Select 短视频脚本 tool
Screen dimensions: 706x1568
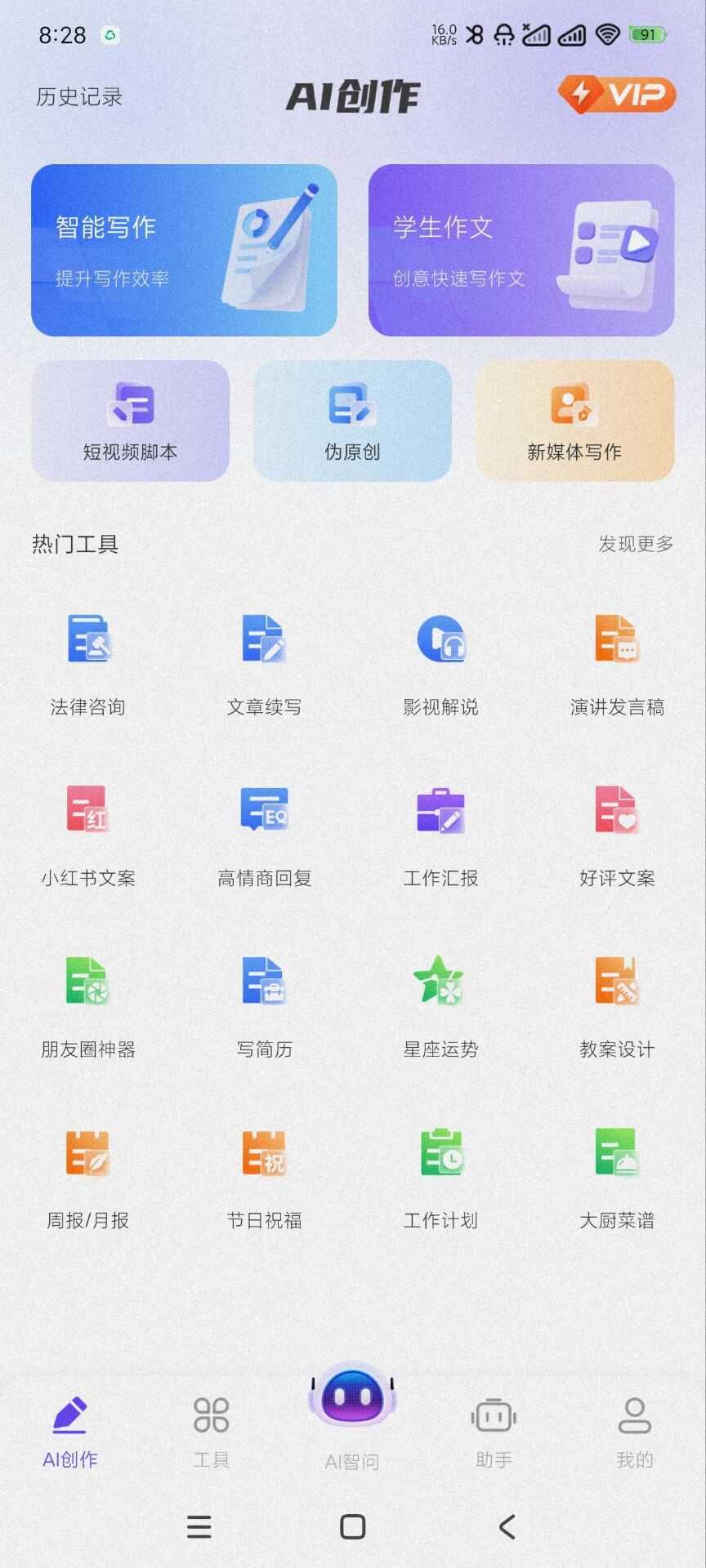tap(130, 421)
